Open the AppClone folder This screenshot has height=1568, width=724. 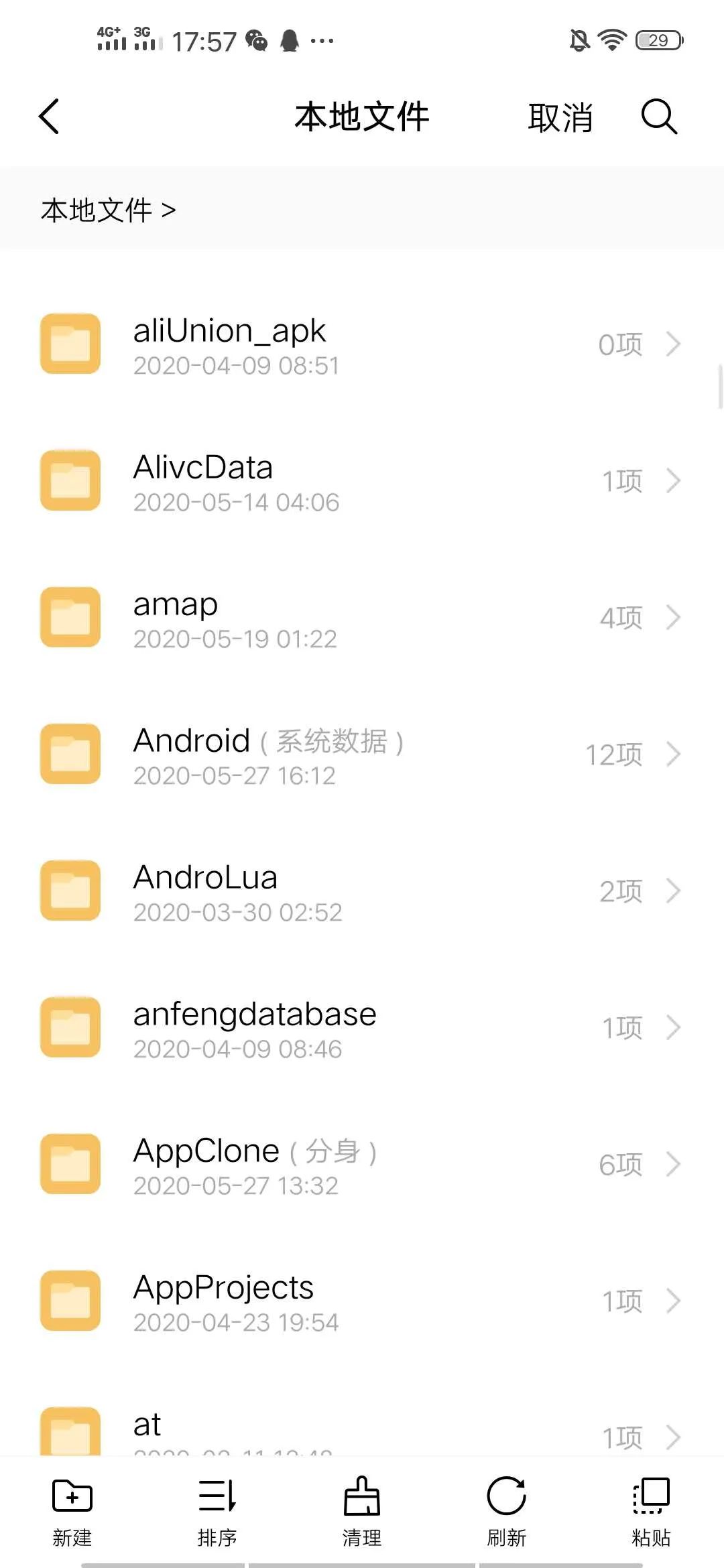[x=362, y=1165]
